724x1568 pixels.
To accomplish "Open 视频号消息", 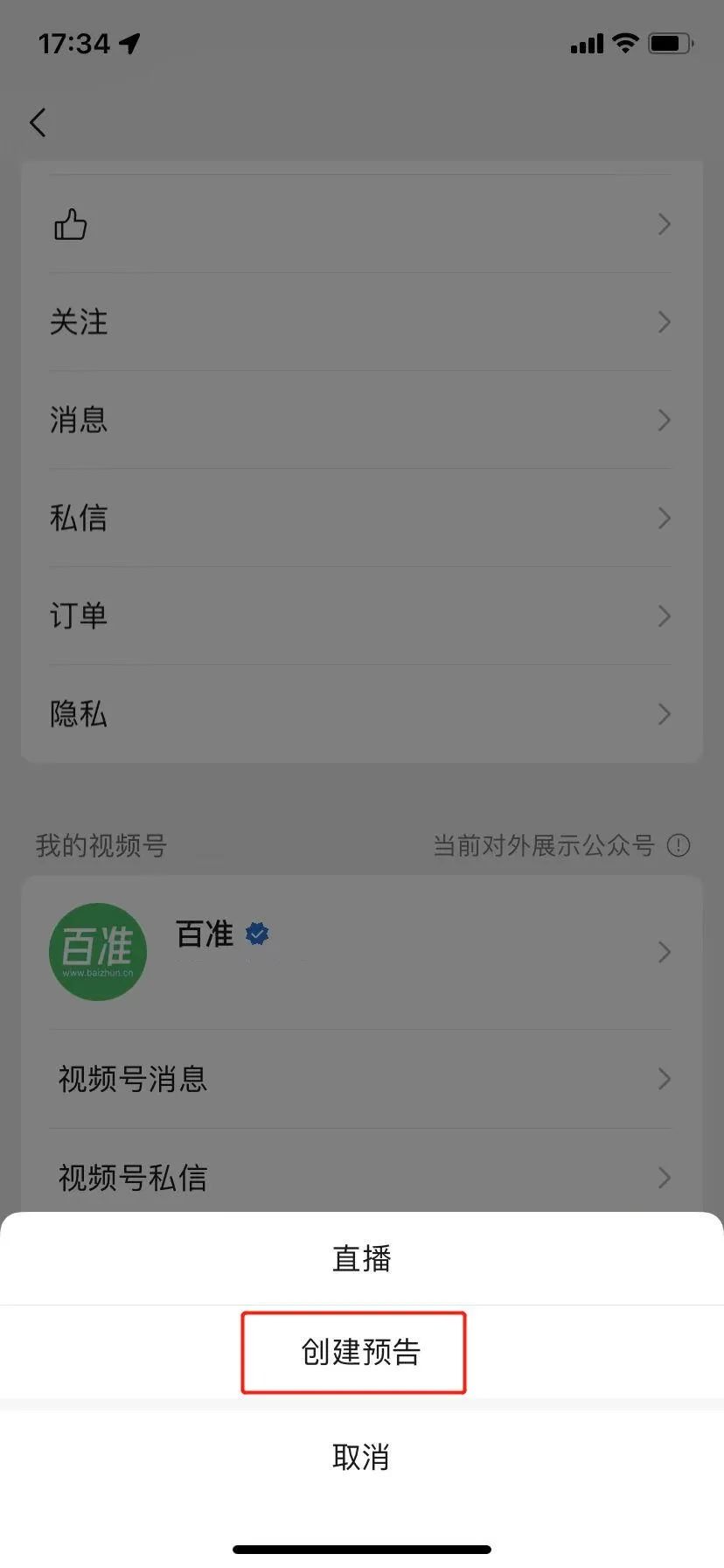I will tap(362, 1079).
